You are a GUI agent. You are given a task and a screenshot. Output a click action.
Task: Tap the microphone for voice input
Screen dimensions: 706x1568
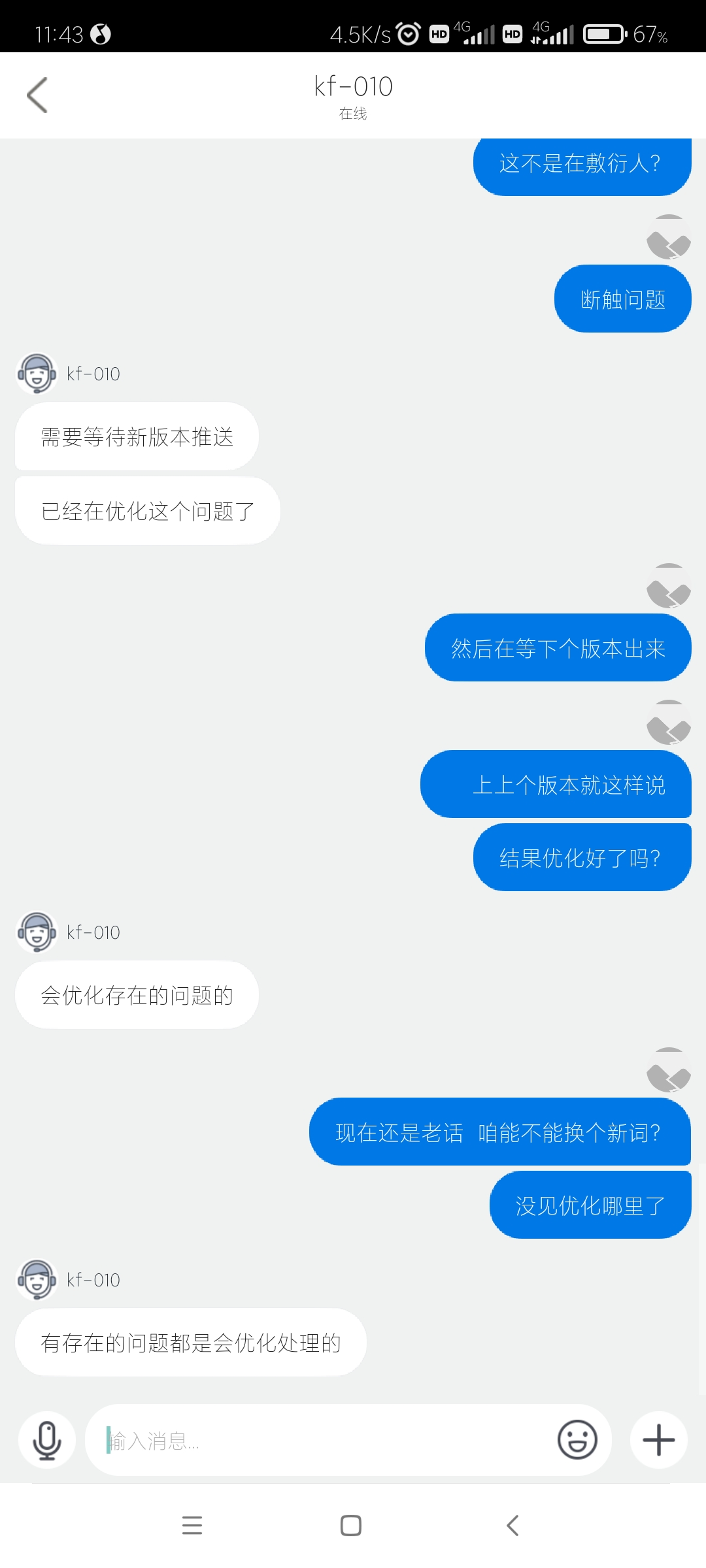(x=47, y=1440)
